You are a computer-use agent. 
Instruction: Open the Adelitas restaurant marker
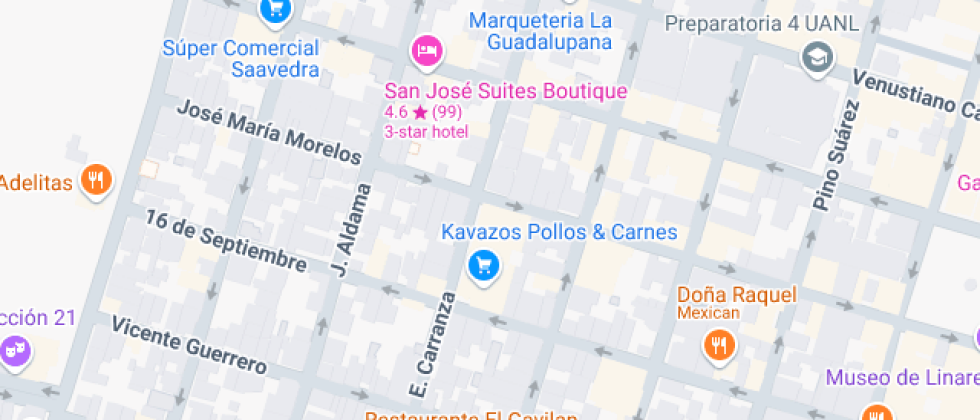point(96,180)
